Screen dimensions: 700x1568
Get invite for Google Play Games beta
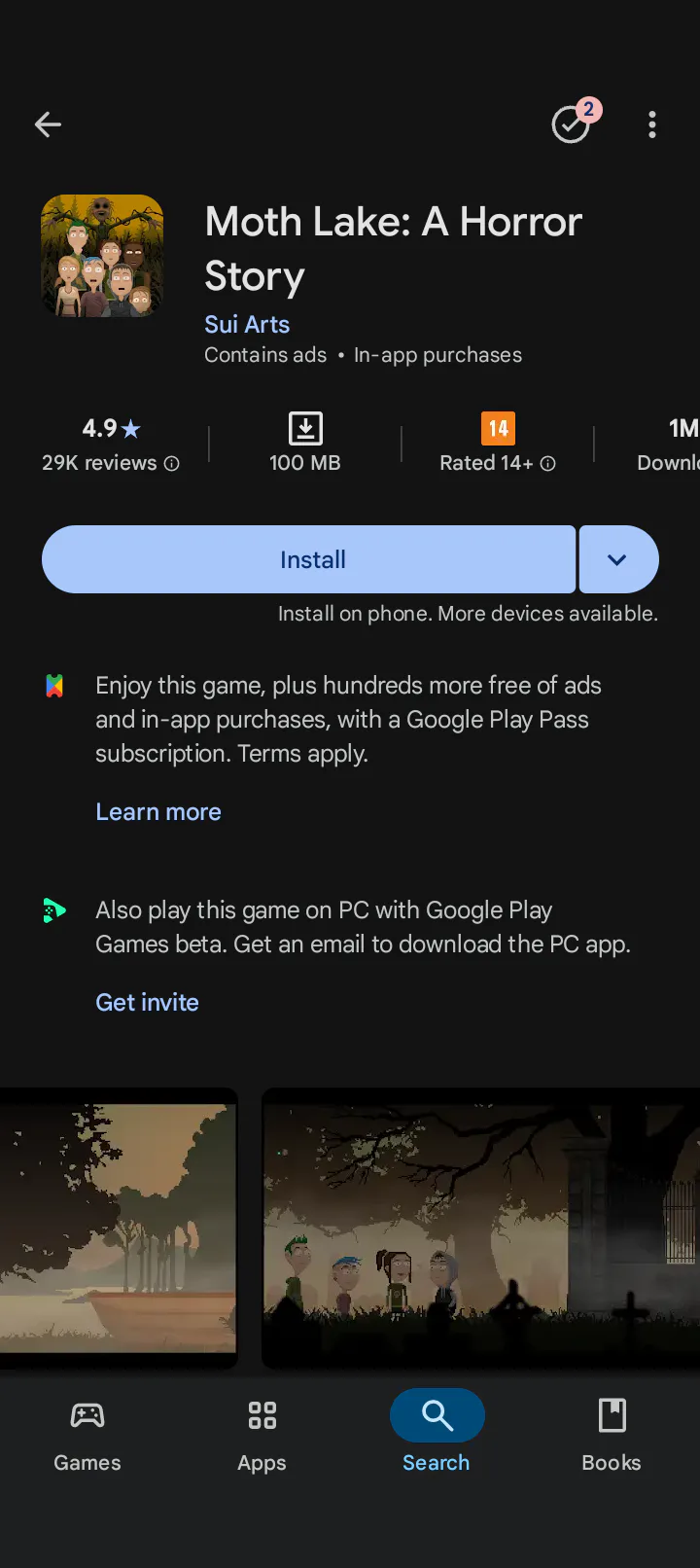point(147,1002)
